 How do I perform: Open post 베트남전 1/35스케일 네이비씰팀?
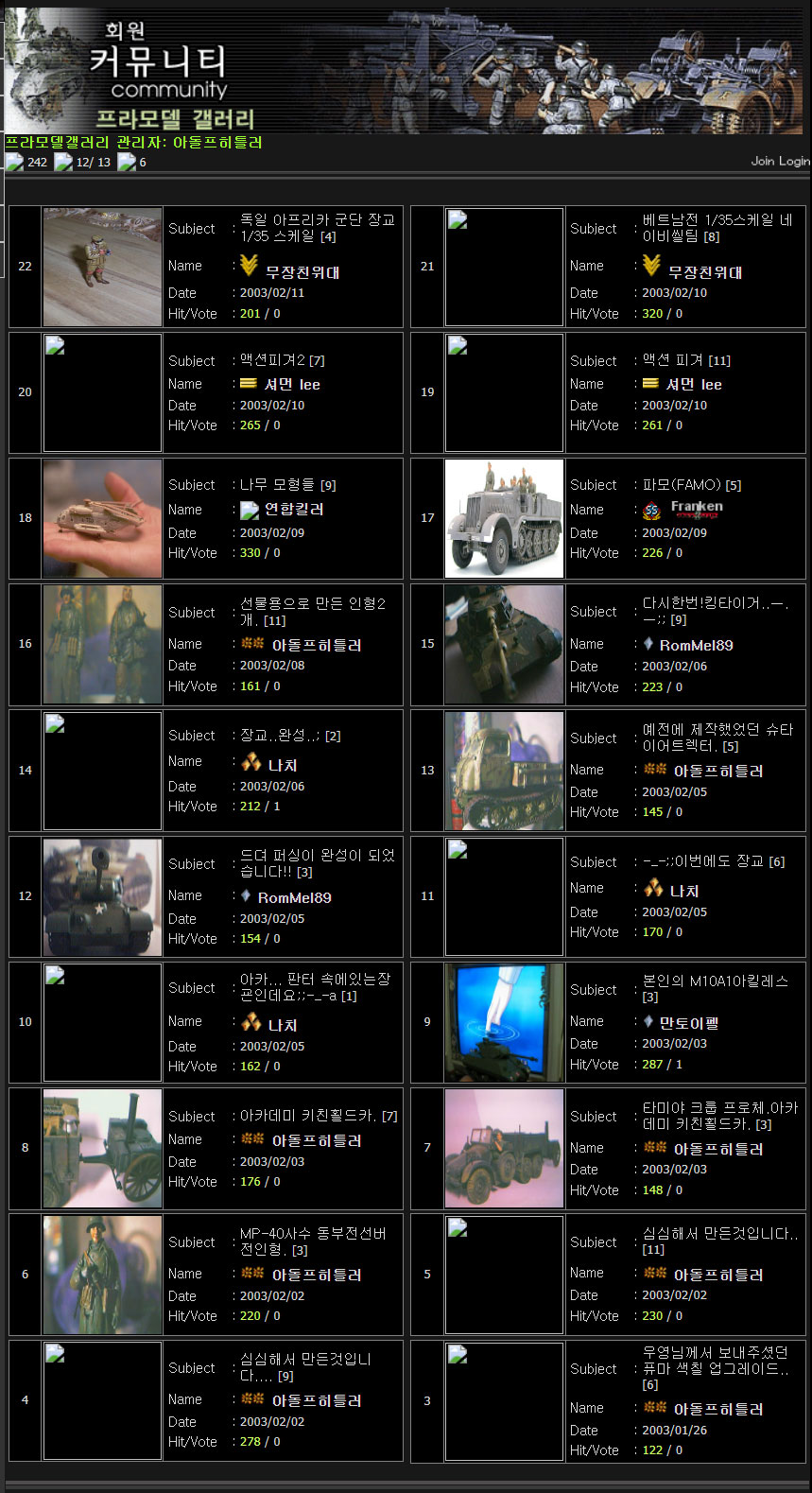pyautogui.click(x=717, y=228)
